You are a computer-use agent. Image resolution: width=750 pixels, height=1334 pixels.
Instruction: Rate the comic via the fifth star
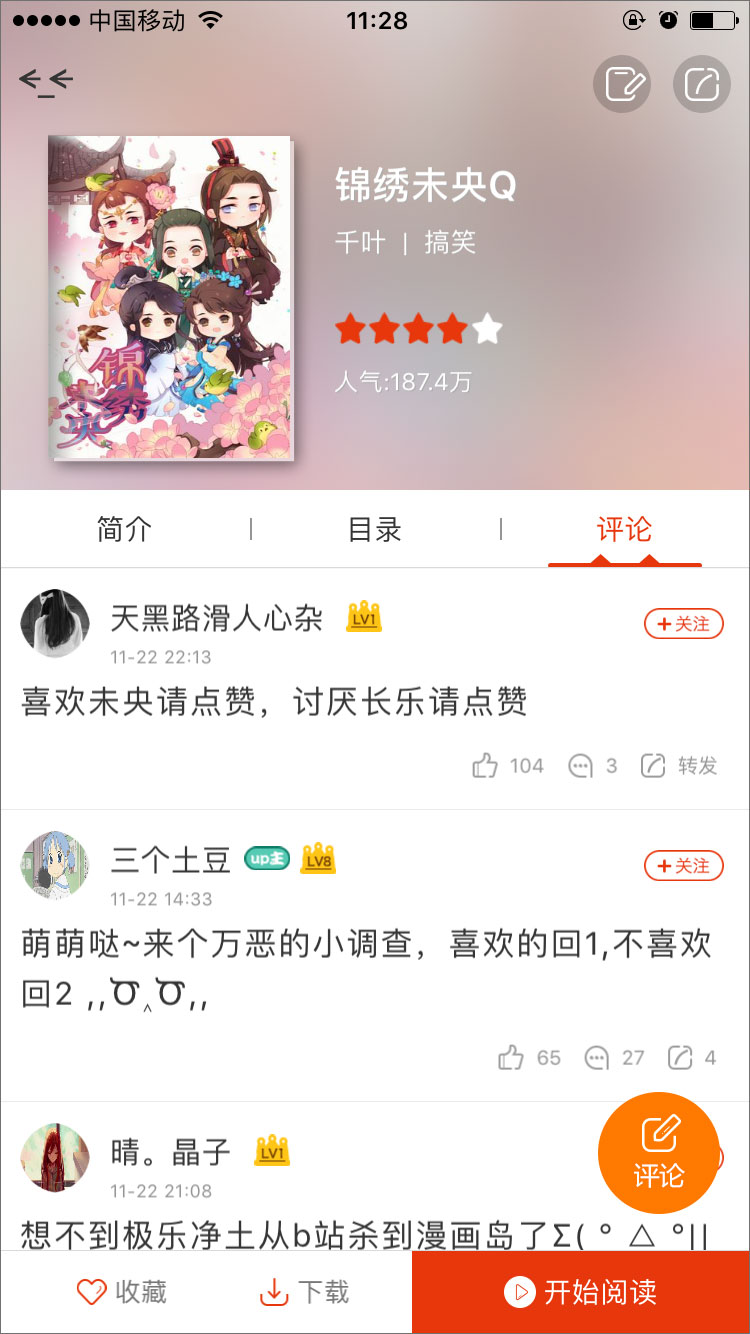pyautogui.click(x=490, y=328)
